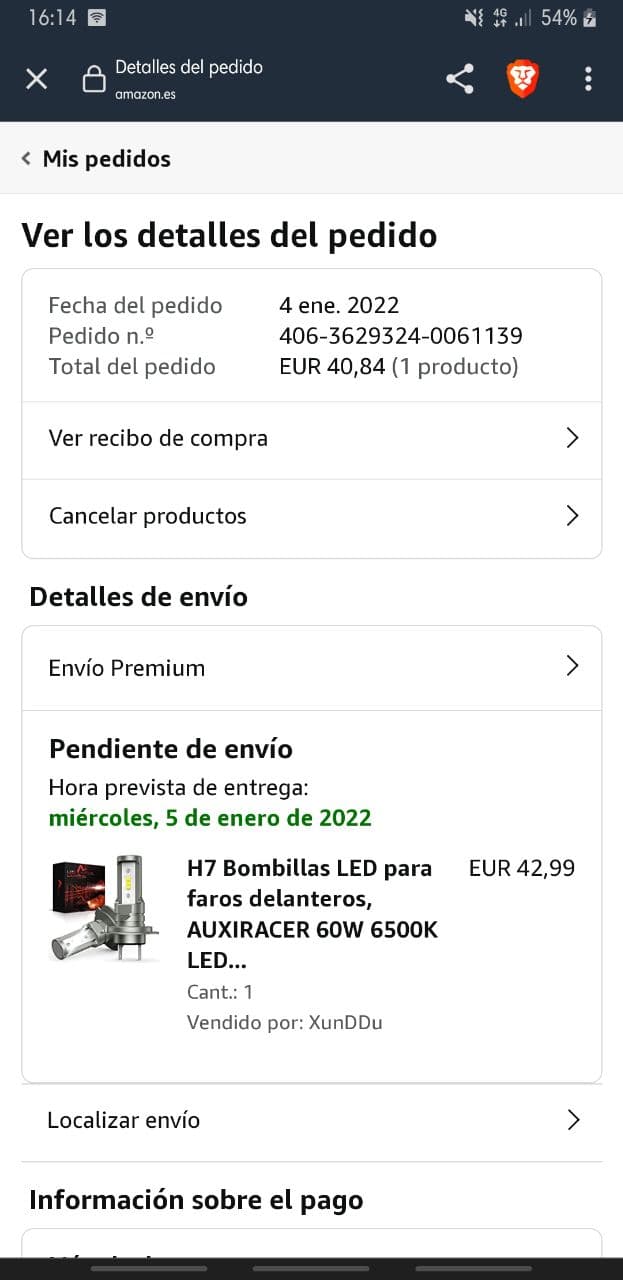Open the browser overflow menu

[588, 79]
